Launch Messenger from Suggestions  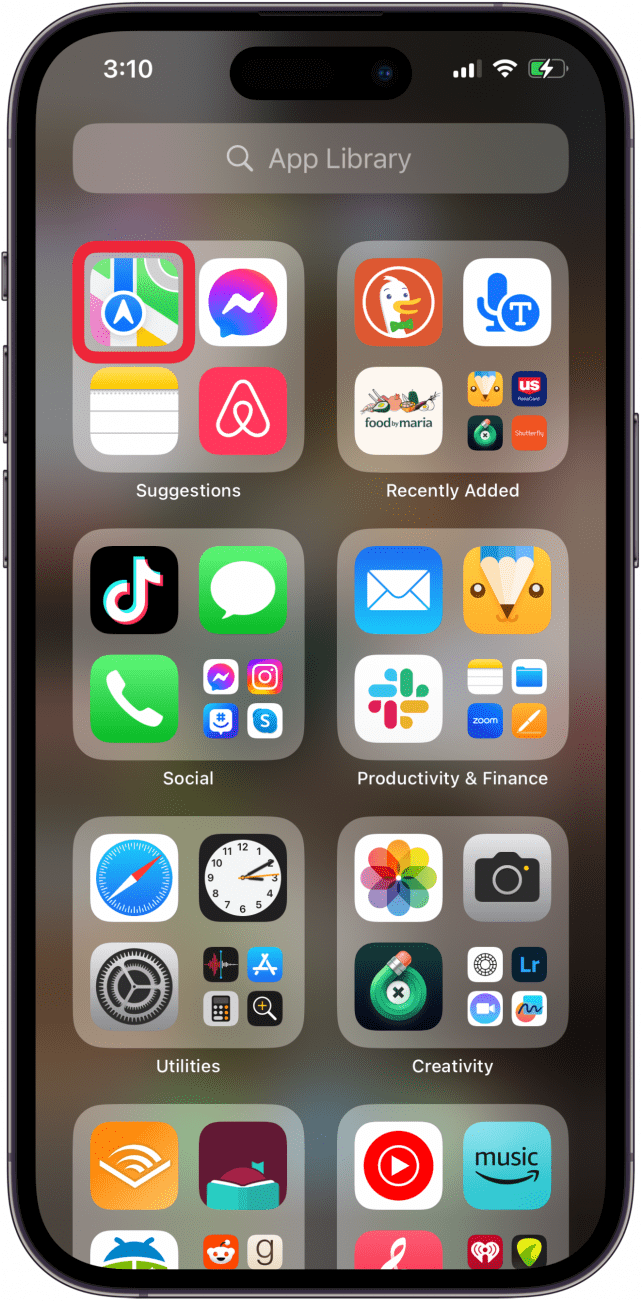point(243,303)
